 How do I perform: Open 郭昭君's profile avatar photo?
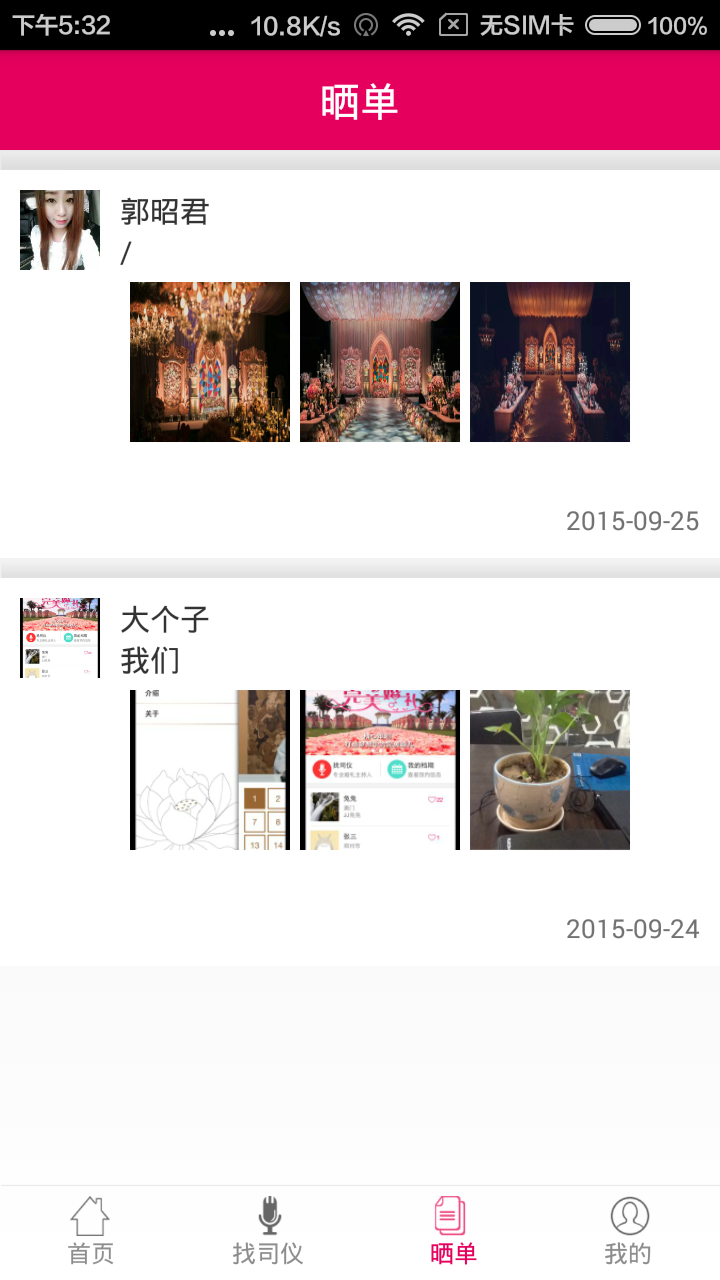click(59, 229)
